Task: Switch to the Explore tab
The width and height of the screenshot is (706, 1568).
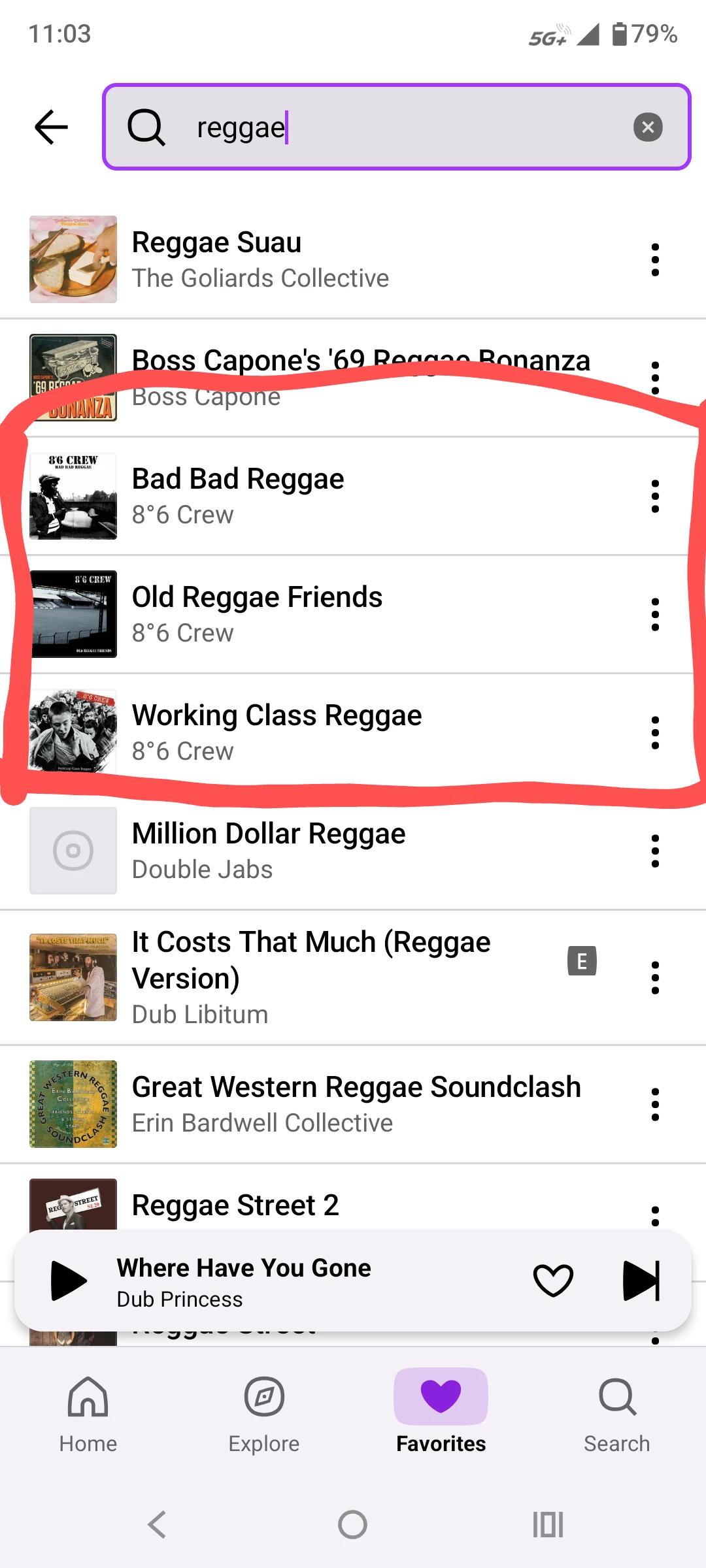Action: click(x=264, y=1414)
